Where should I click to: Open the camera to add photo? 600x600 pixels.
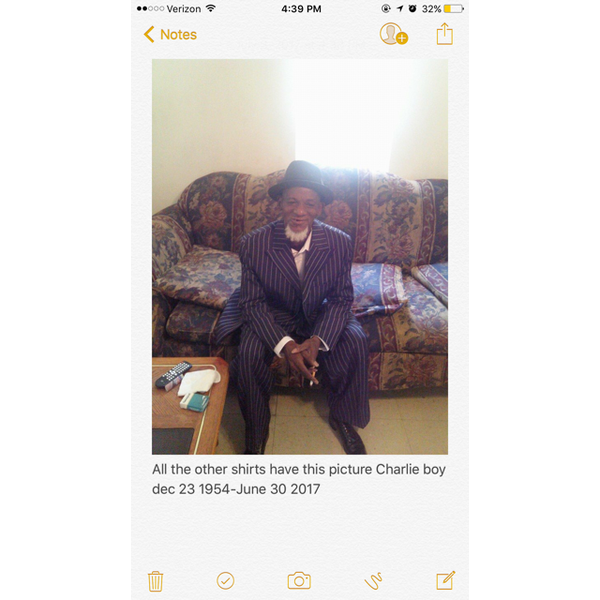(x=299, y=580)
